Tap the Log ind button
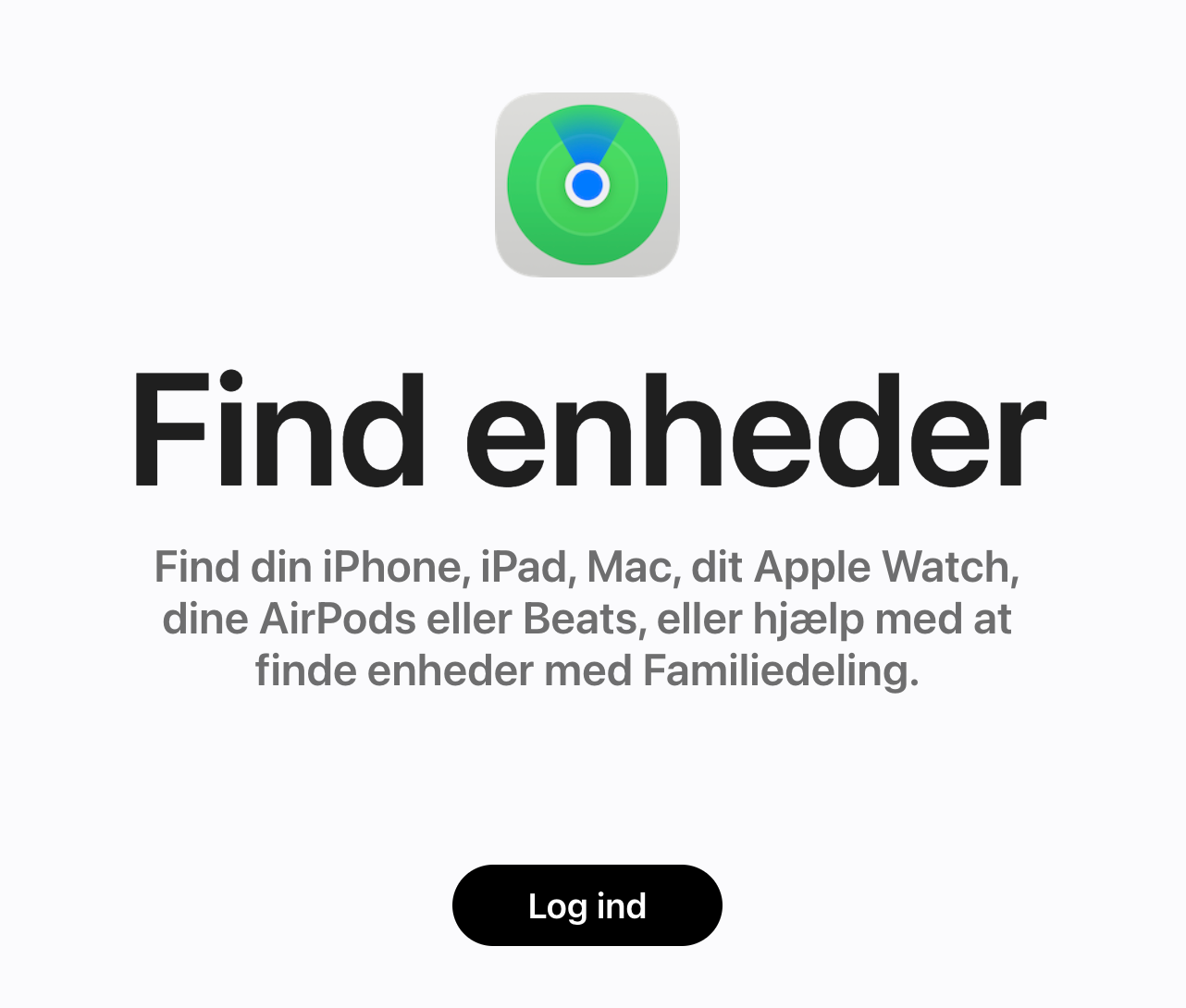The width and height of the screenshot is (1186, 1008). tap(587, 905)
